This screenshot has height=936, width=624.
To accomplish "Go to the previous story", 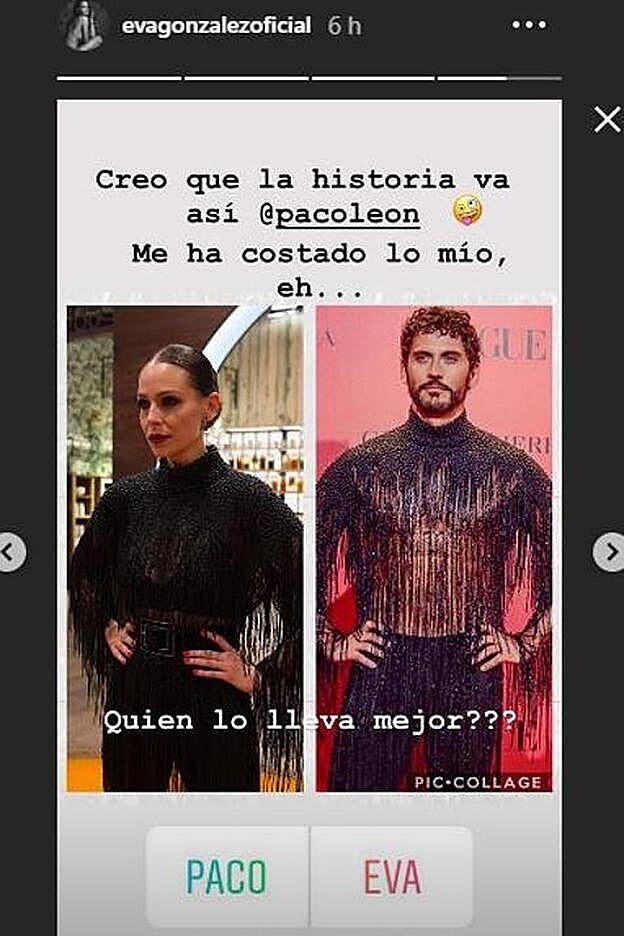I will click(10, 552).
